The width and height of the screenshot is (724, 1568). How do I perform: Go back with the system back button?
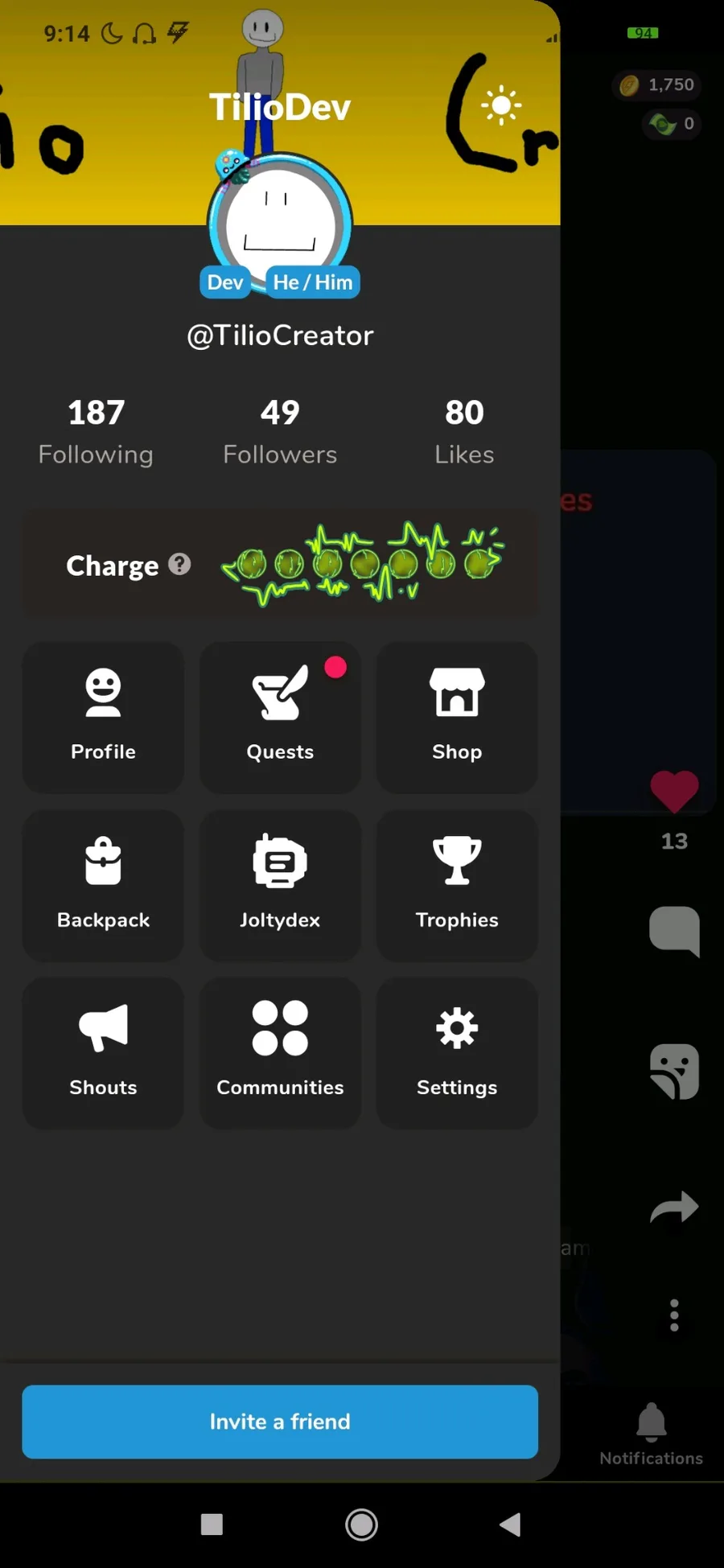510,1525
